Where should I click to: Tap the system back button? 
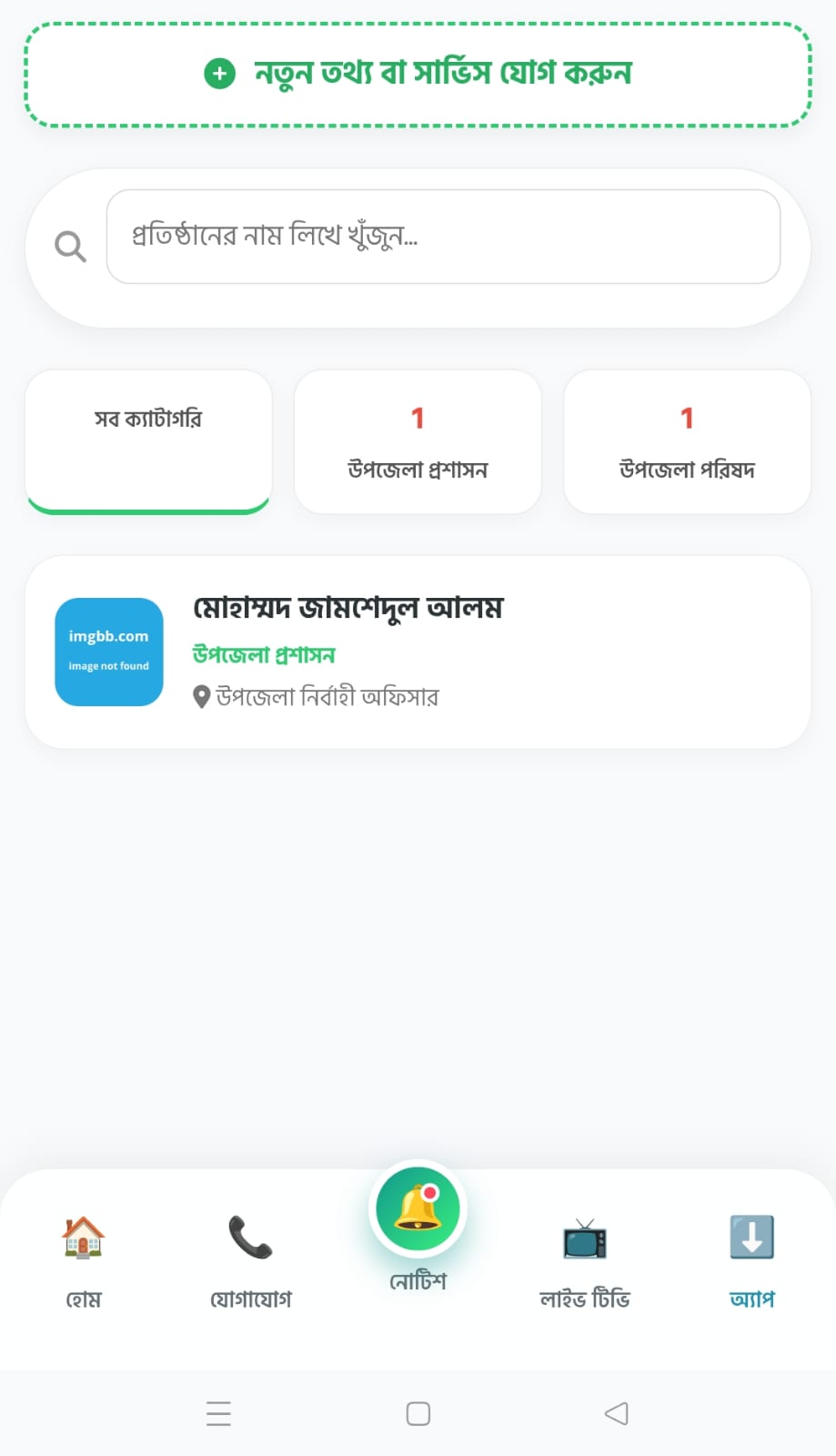point(616,1413)
